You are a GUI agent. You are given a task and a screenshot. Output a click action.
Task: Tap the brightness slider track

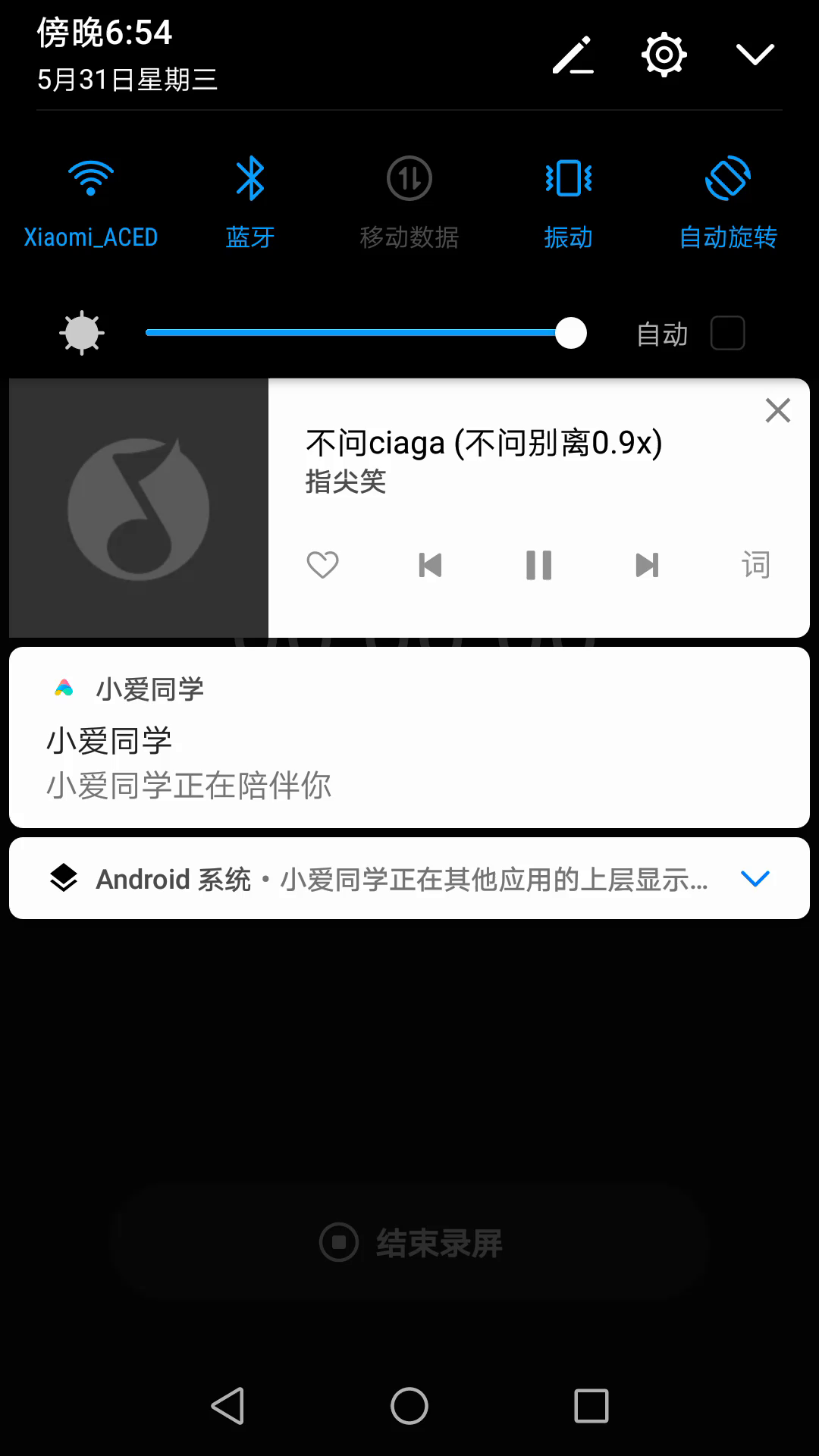coord(349,333)
